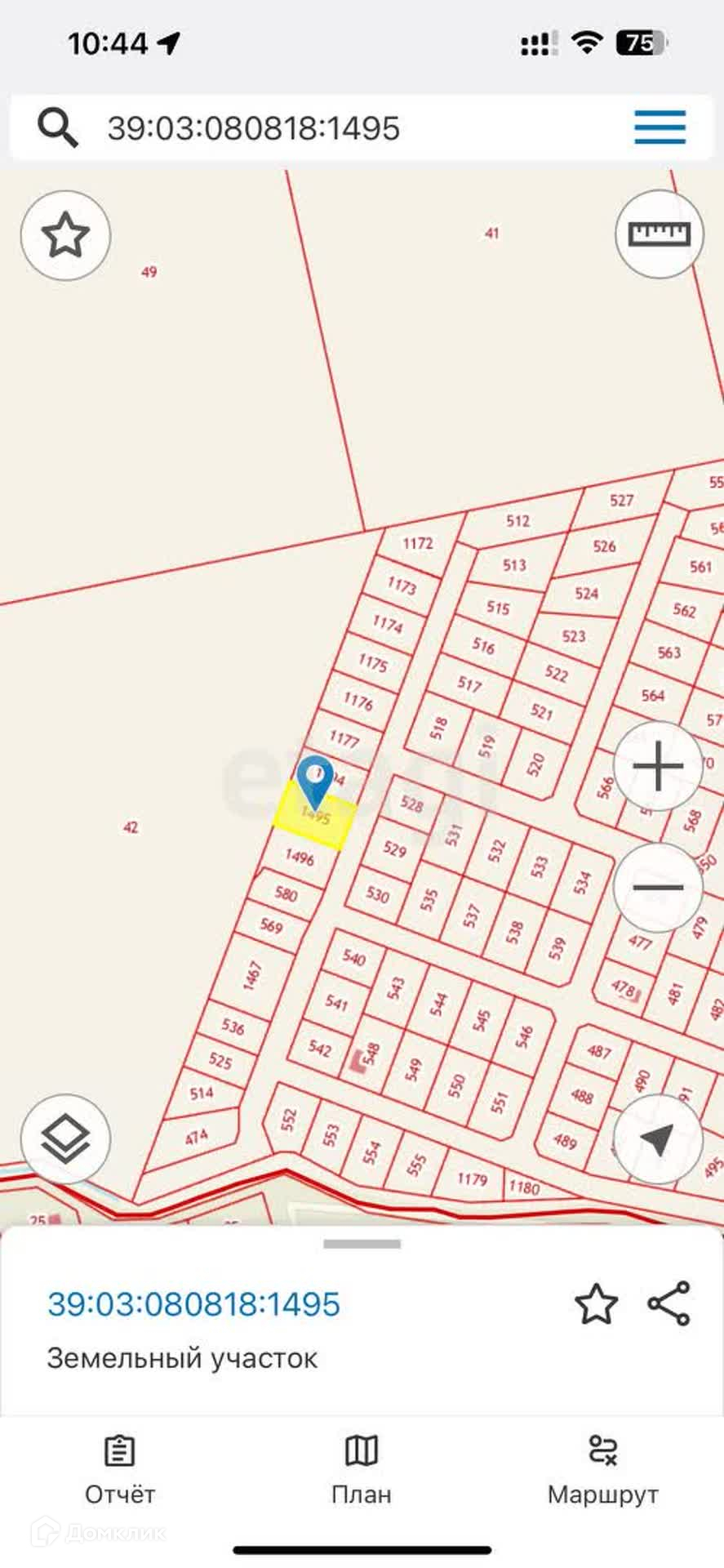Zoom in the map with plus

[x=658, y=766]
